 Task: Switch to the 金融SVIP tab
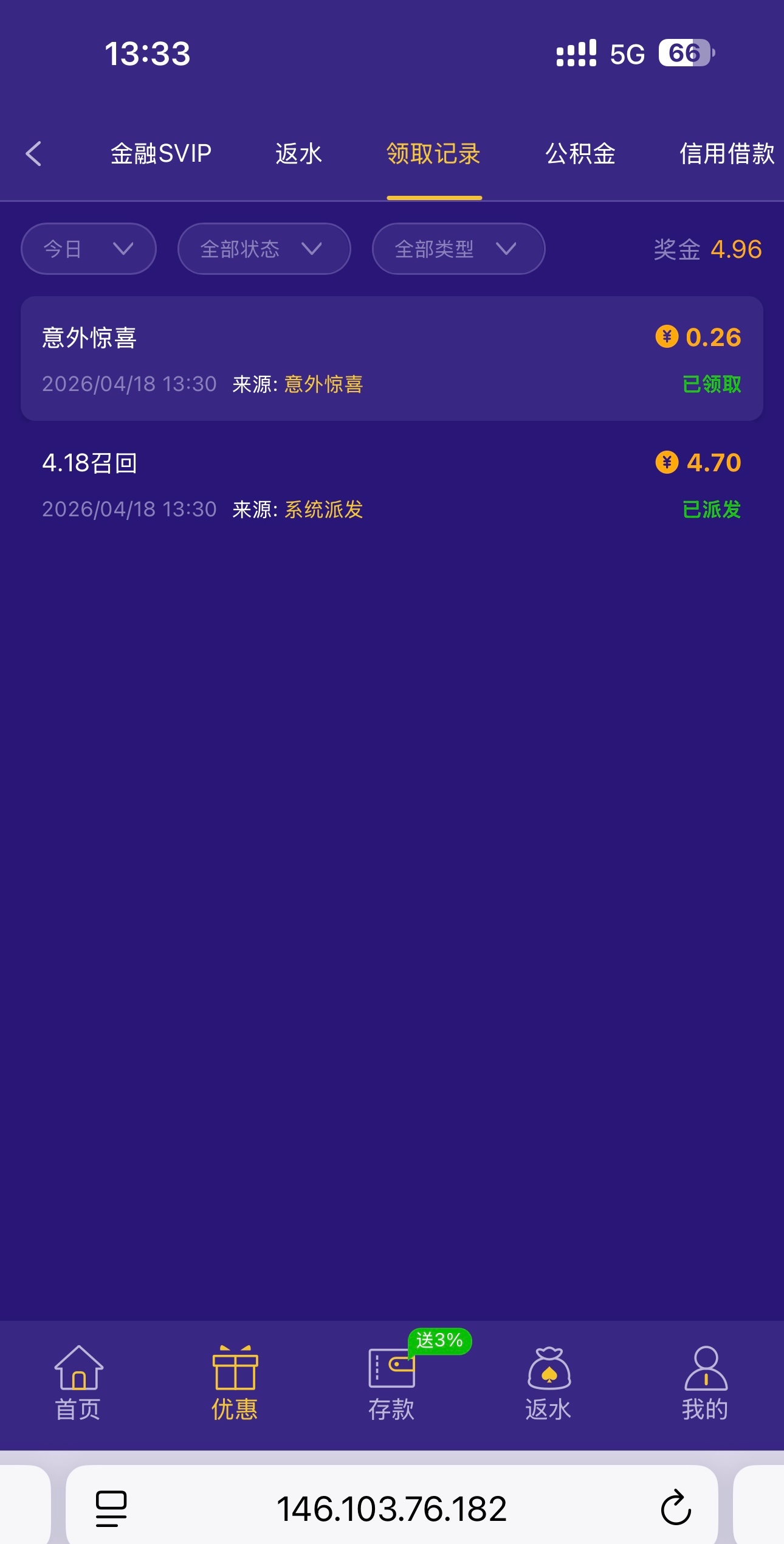[160, 153]
